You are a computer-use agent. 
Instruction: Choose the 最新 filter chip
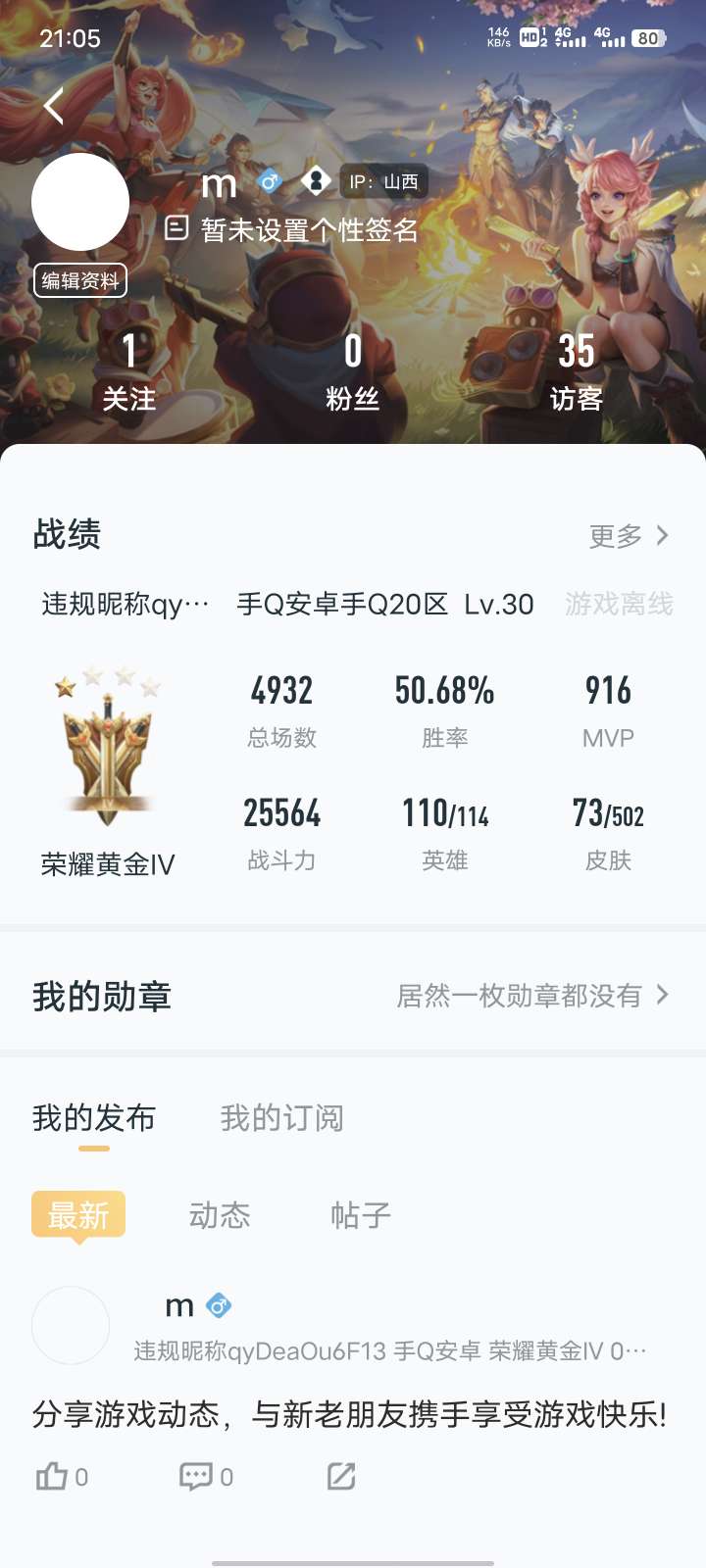(x=78, y=1215)
